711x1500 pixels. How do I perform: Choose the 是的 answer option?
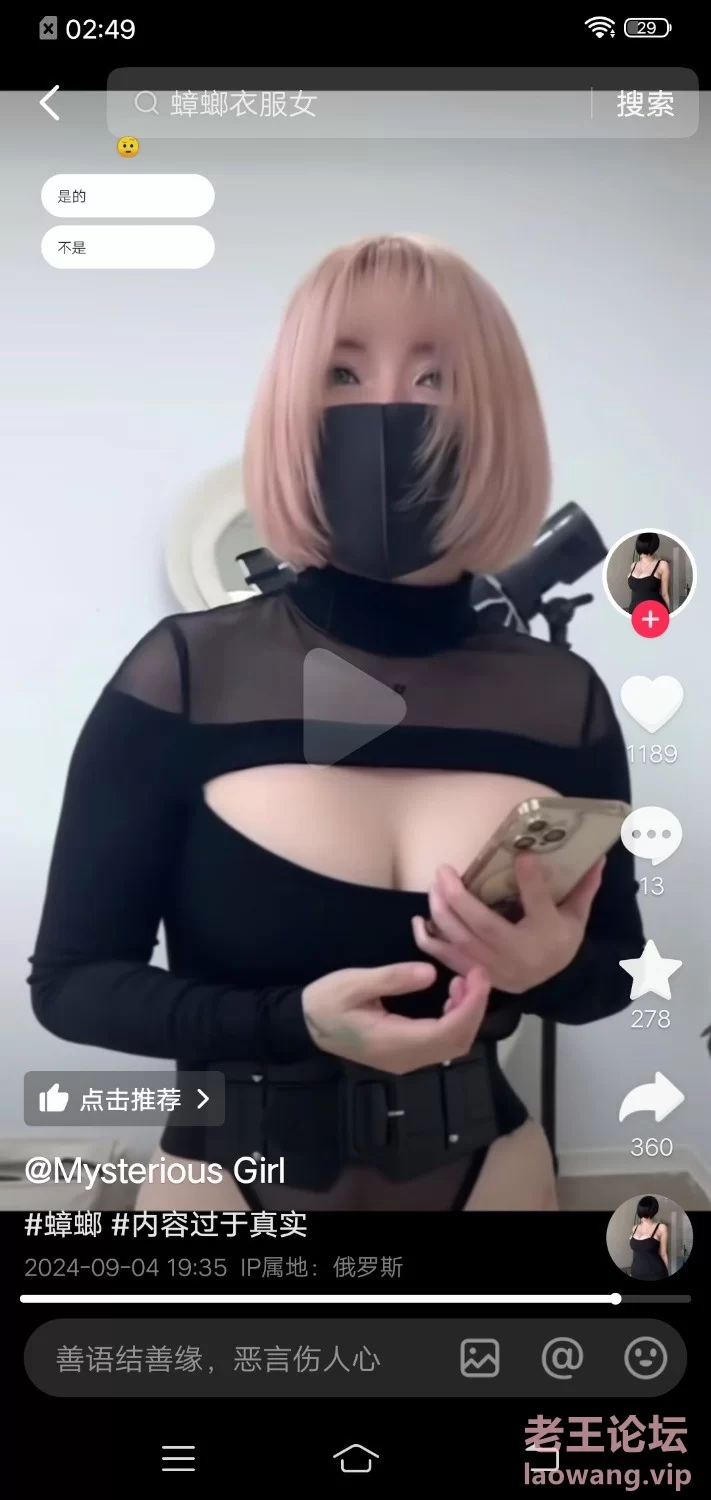pos(128,196)
